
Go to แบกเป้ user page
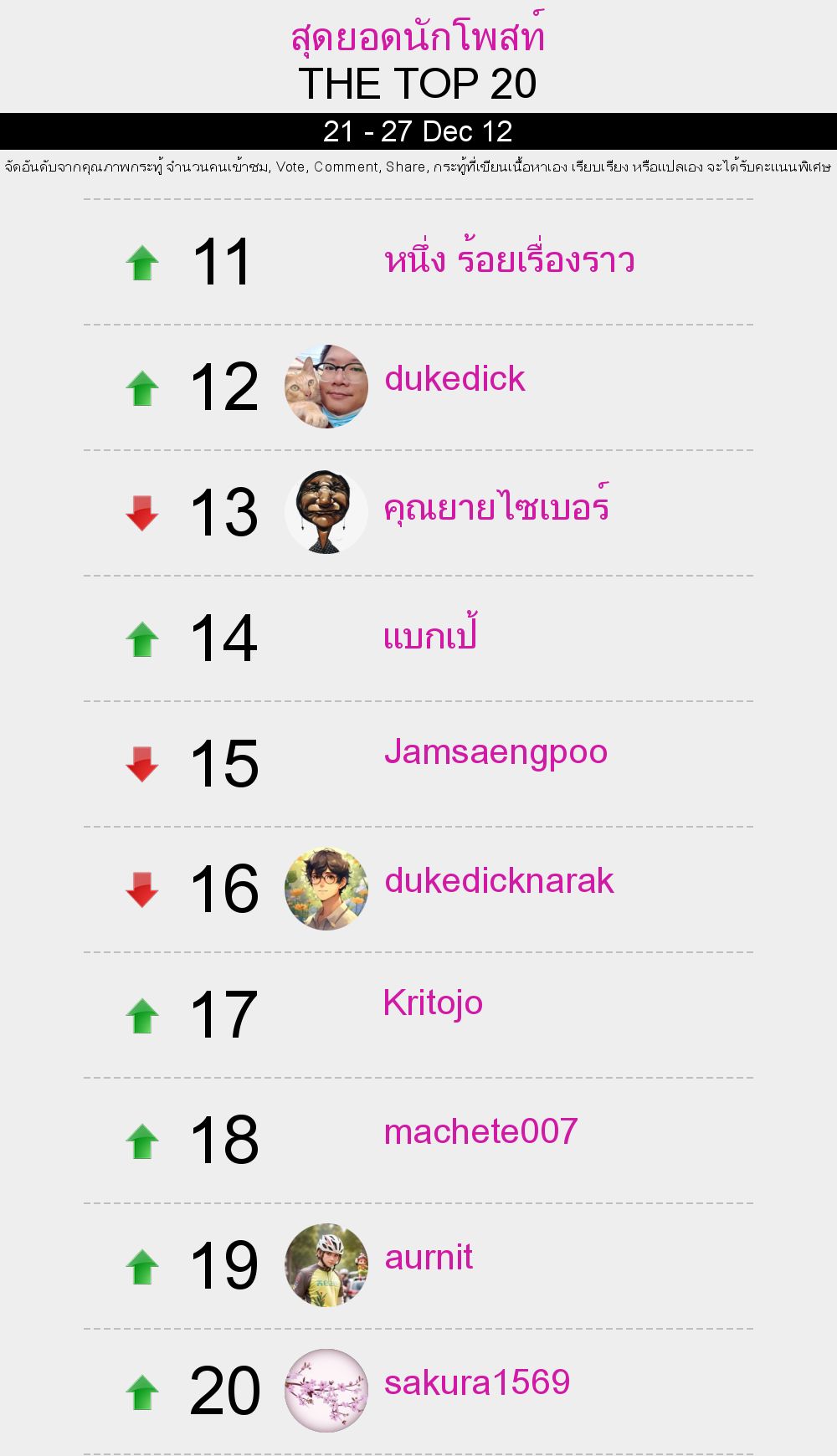[430, 637]
